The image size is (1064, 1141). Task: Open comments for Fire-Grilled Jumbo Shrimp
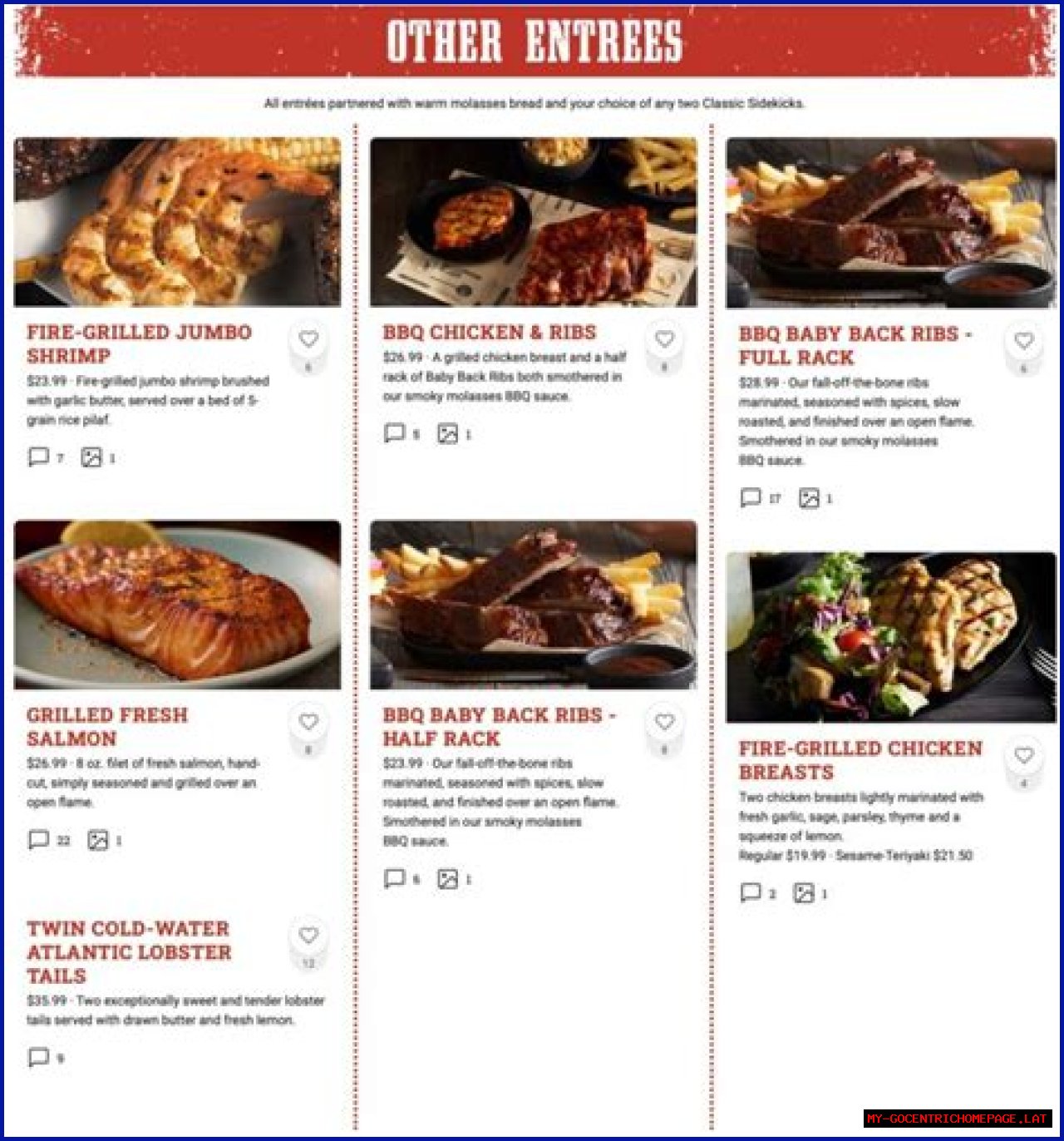point(38,457)
